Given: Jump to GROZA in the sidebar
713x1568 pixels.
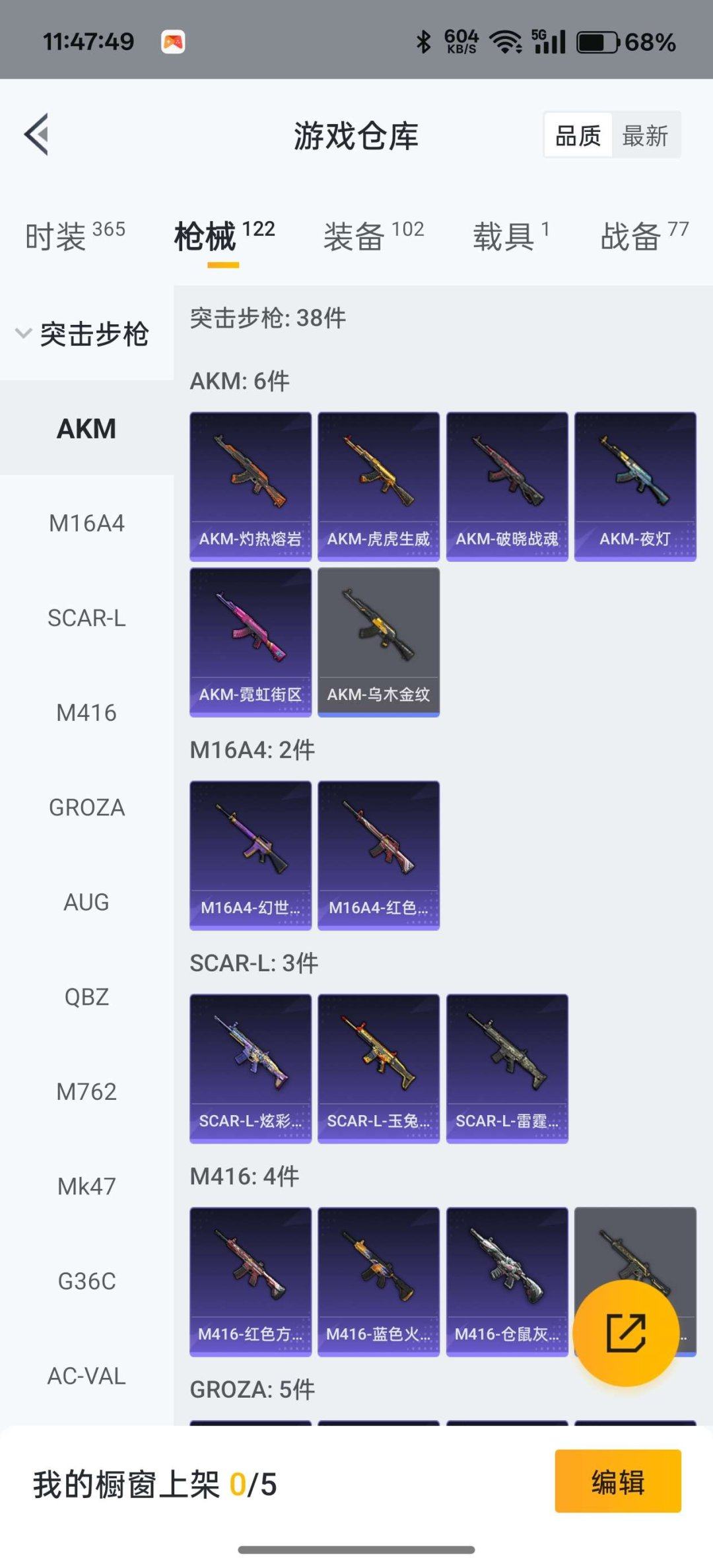Looking at the screenshot, I should click(x=86, y=807).
